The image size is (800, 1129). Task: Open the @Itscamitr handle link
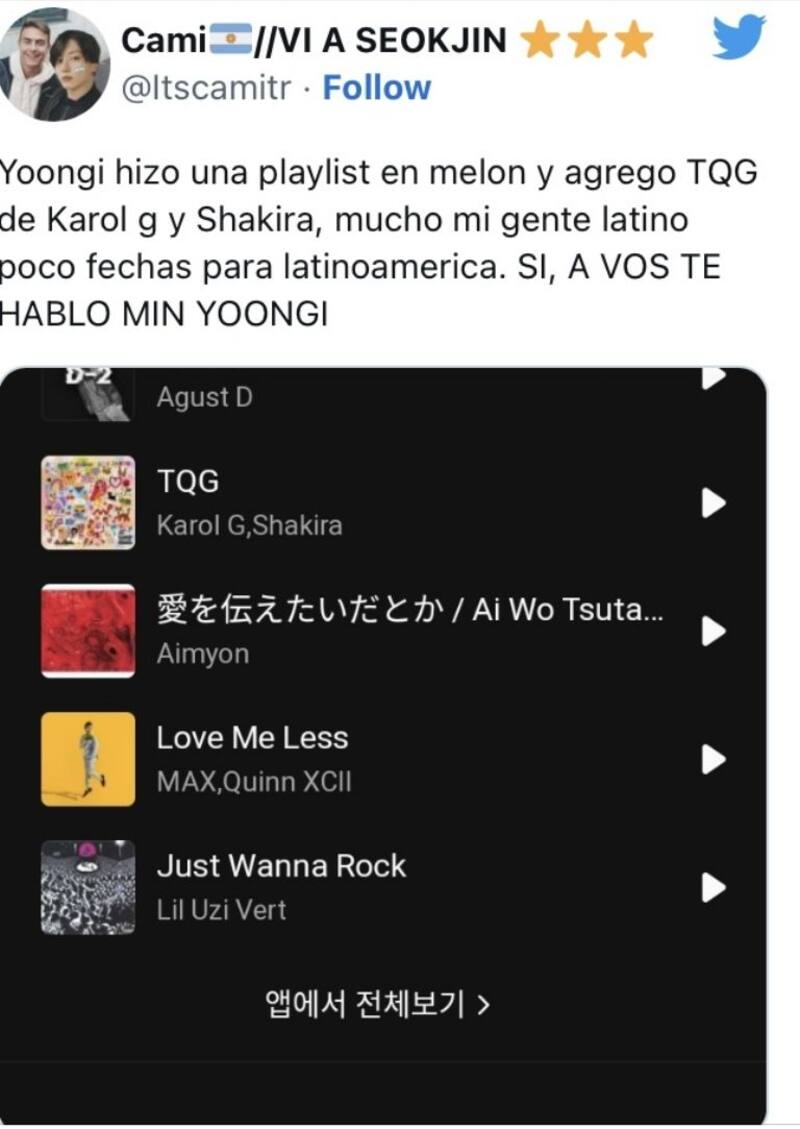206,88
